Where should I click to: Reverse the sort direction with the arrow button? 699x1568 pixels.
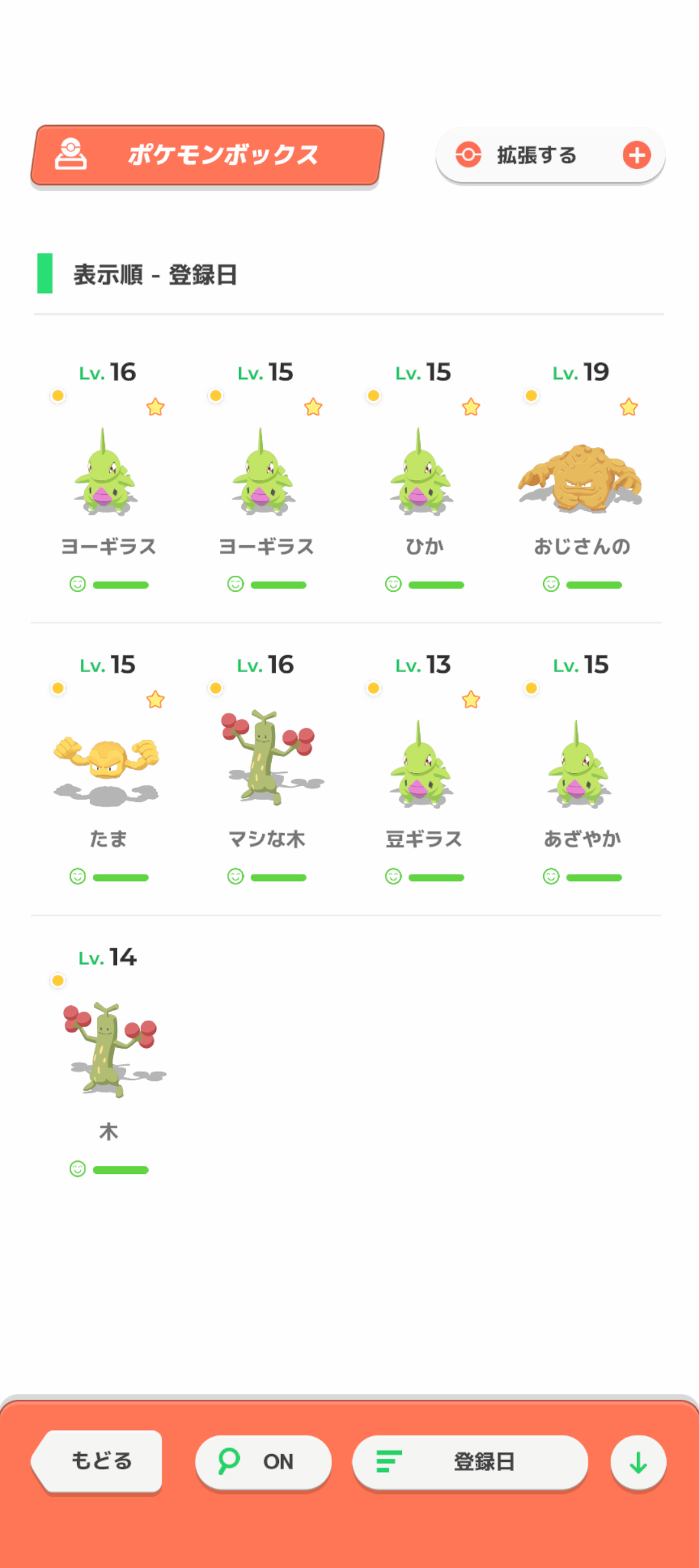click(x=638, y=1463)
